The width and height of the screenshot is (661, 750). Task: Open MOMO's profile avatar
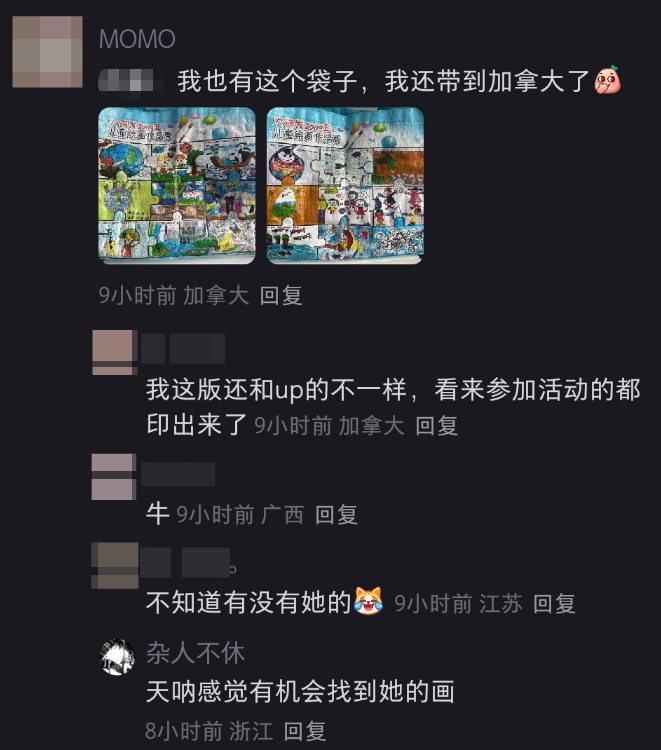47,50
